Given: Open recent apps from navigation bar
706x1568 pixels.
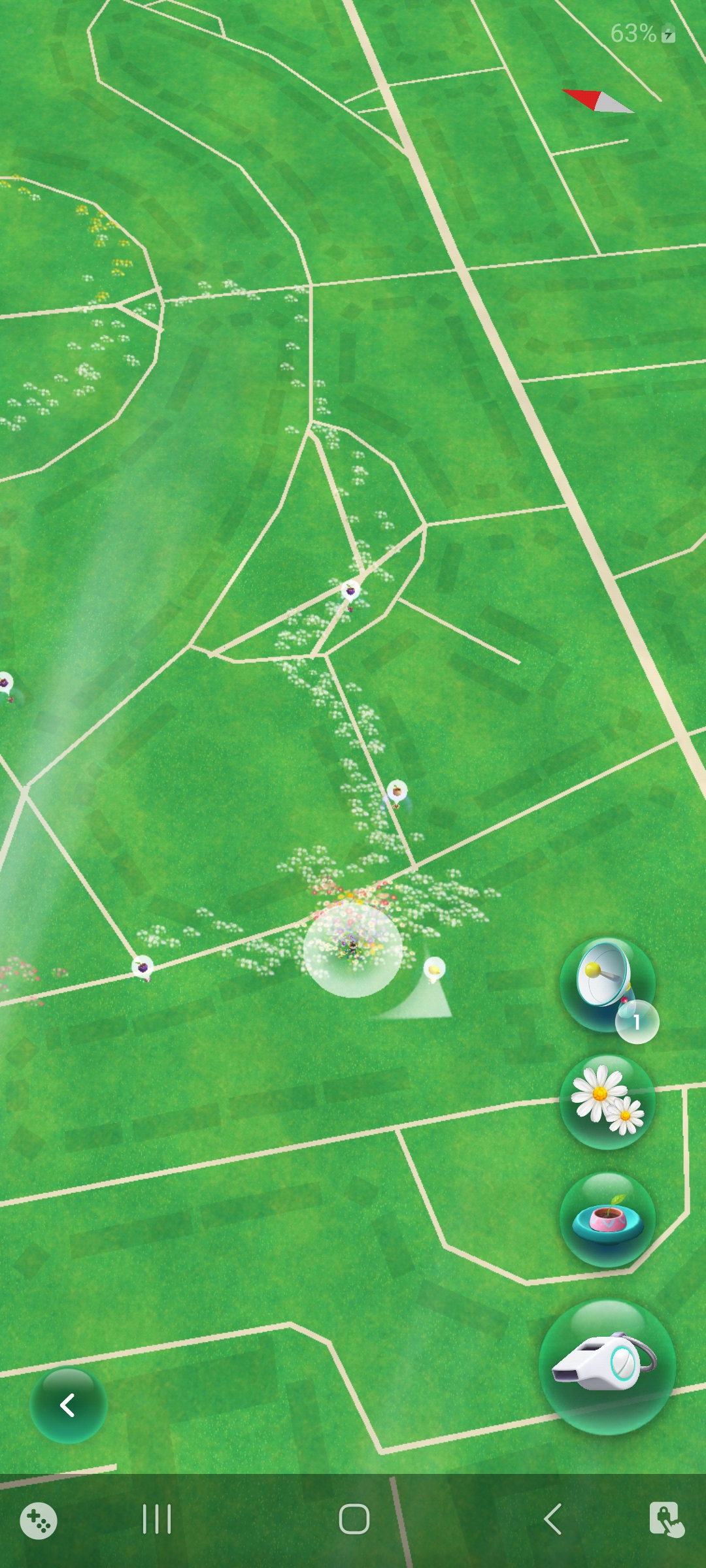Looking at the screenshot, I should coord(157,1519).
